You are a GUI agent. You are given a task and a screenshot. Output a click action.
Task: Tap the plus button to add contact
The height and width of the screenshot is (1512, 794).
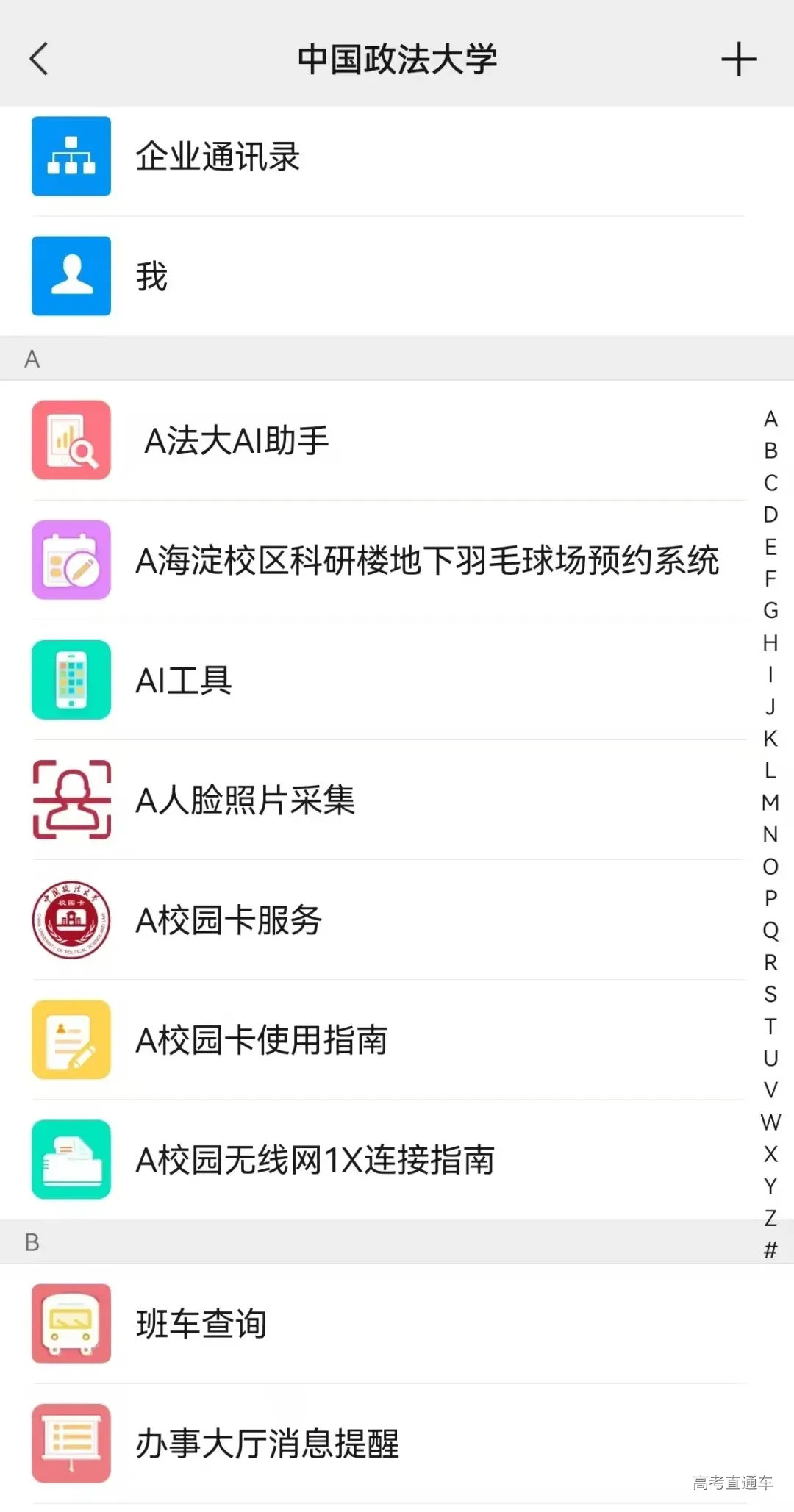(739, 59)
